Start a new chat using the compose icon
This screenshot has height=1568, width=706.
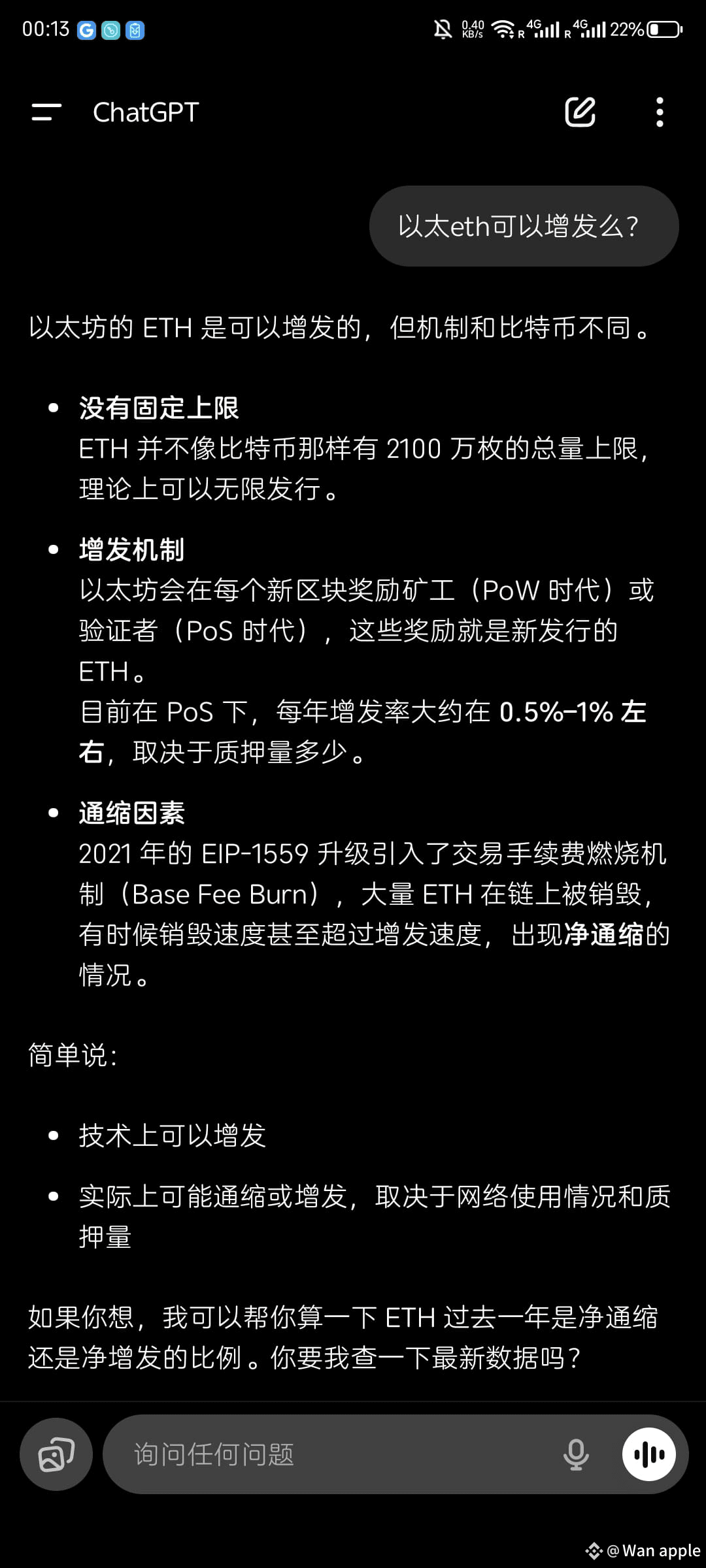pyautogui.click(x=579, y=111)
